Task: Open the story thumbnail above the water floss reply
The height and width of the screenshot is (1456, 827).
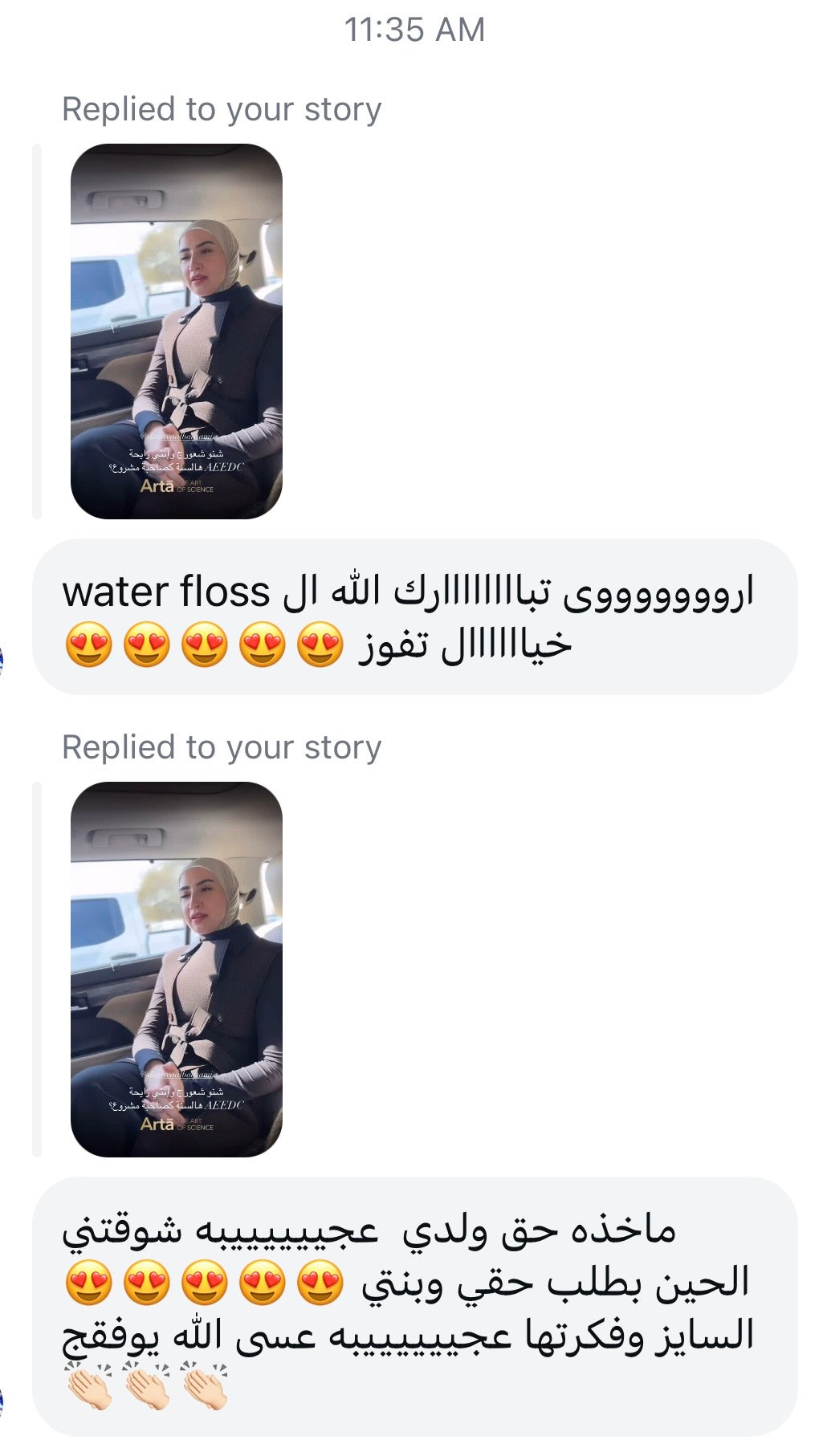Action: point(177,331)
